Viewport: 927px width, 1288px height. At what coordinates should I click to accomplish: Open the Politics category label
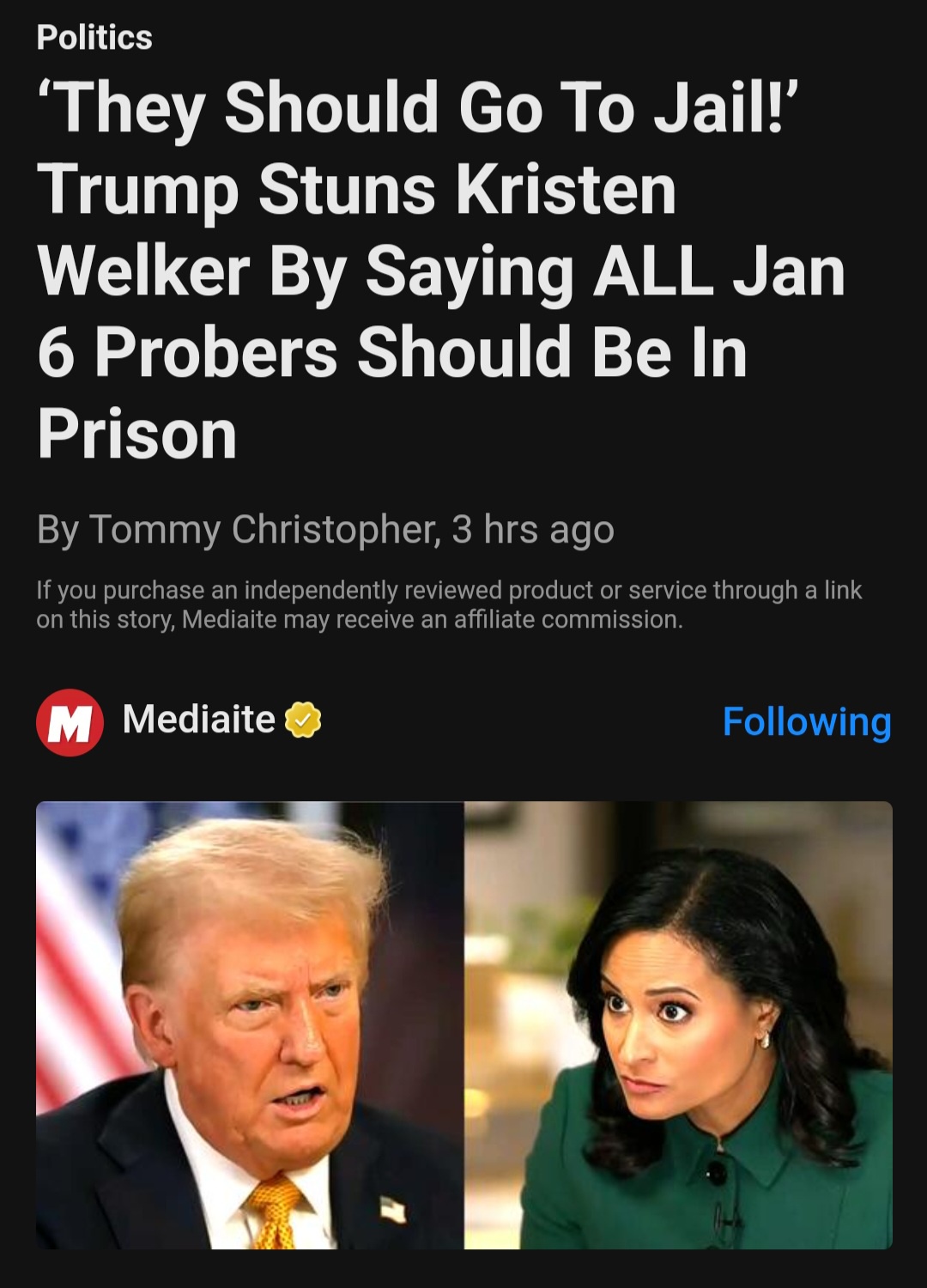[x=94, y=38]
